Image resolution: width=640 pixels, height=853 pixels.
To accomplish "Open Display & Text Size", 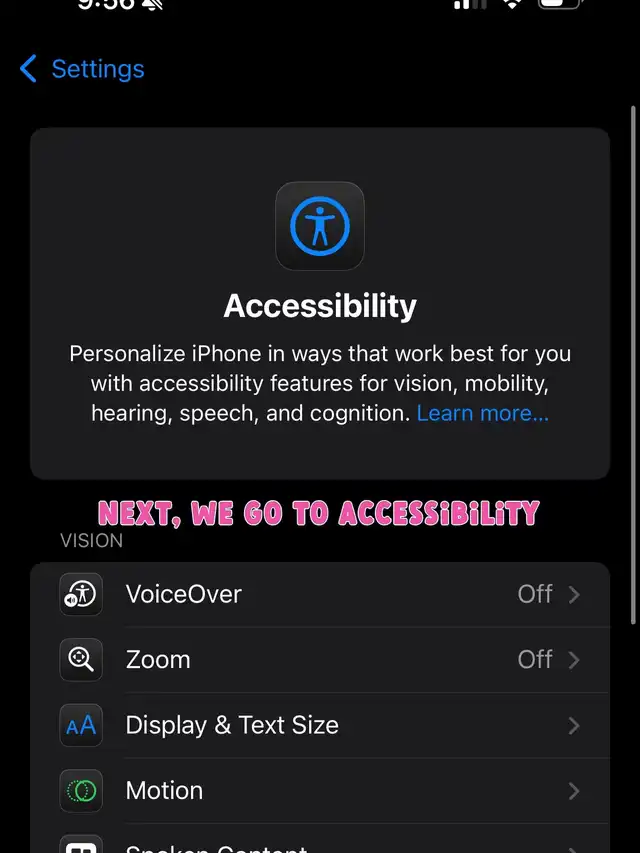I will (320, 725).
